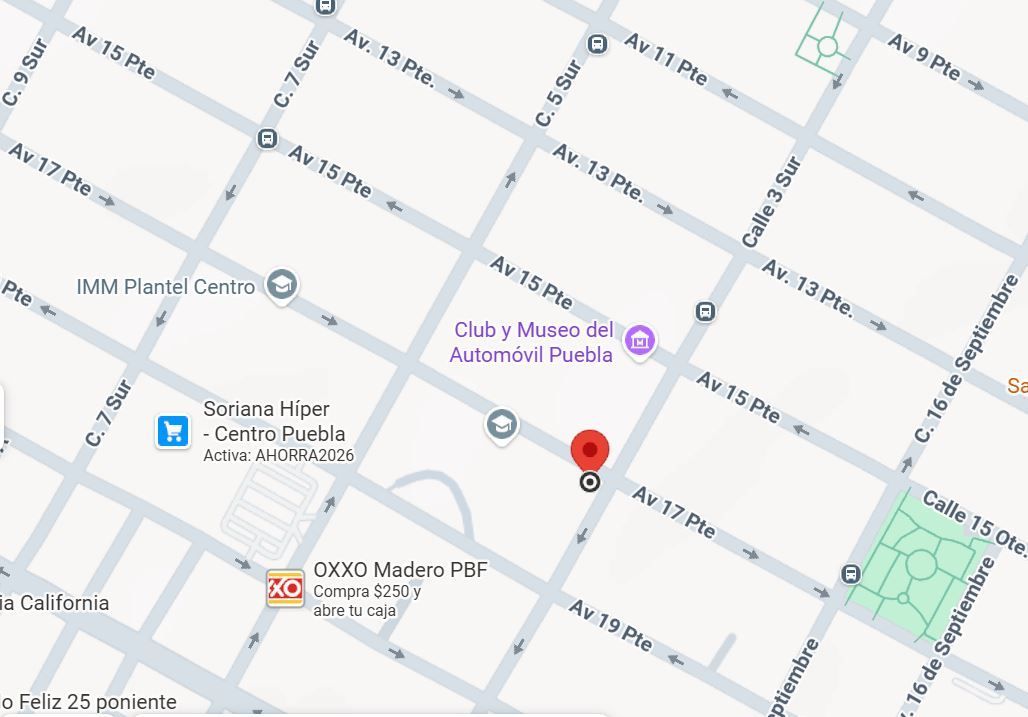Tap the red dropped pin on Av 17 Pte
This screenshot has width=1028, height=717.
pyautogui.click(x=590, y=451)
